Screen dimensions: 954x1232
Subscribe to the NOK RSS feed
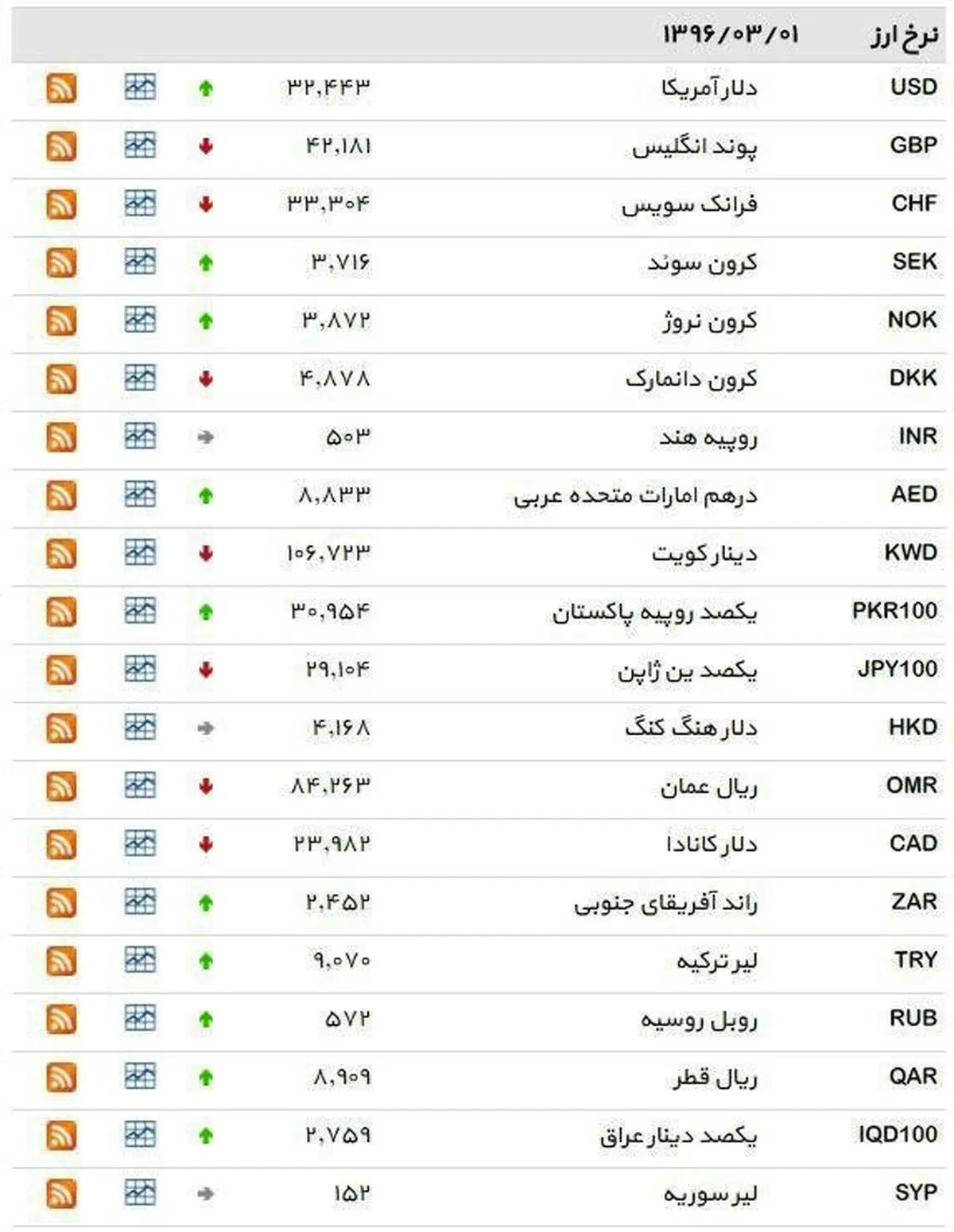(61, 321)
